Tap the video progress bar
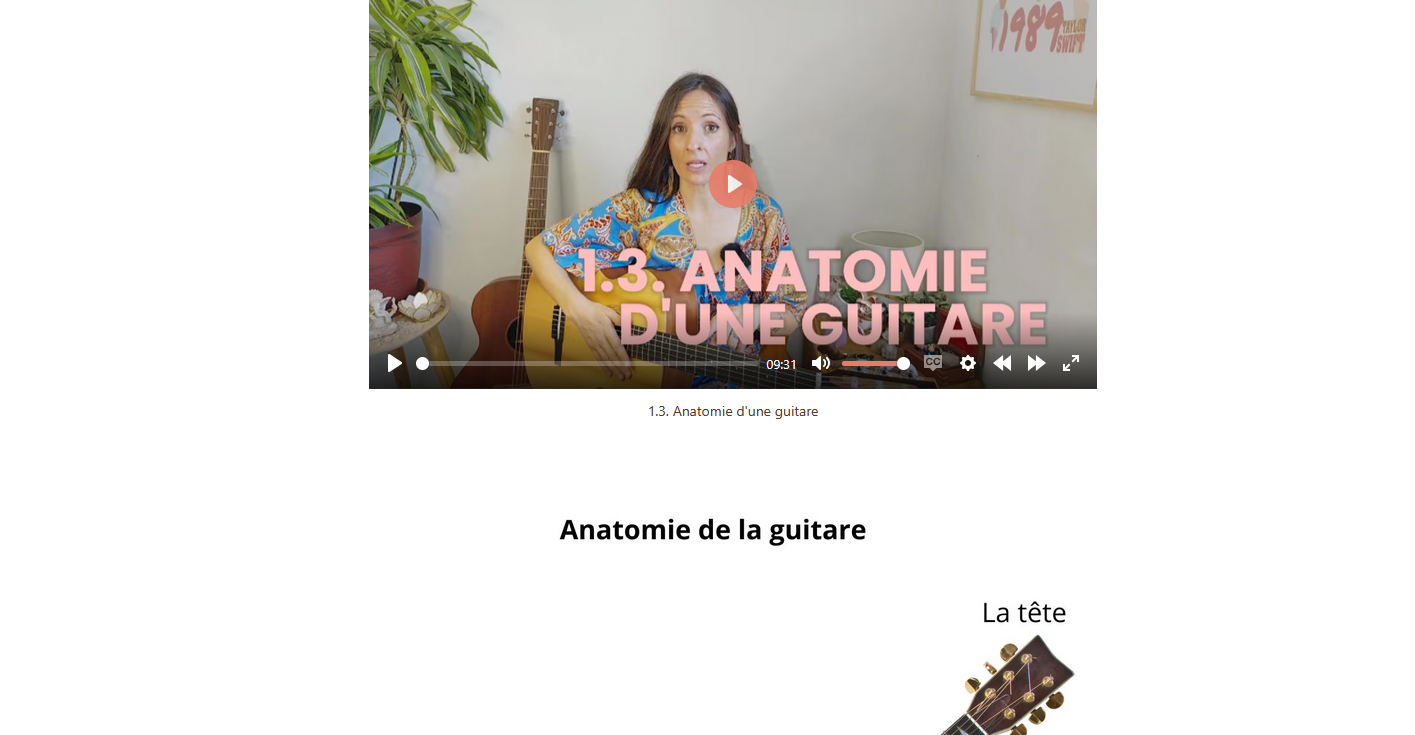The image size is (1415, 735). tap(590, 364)
